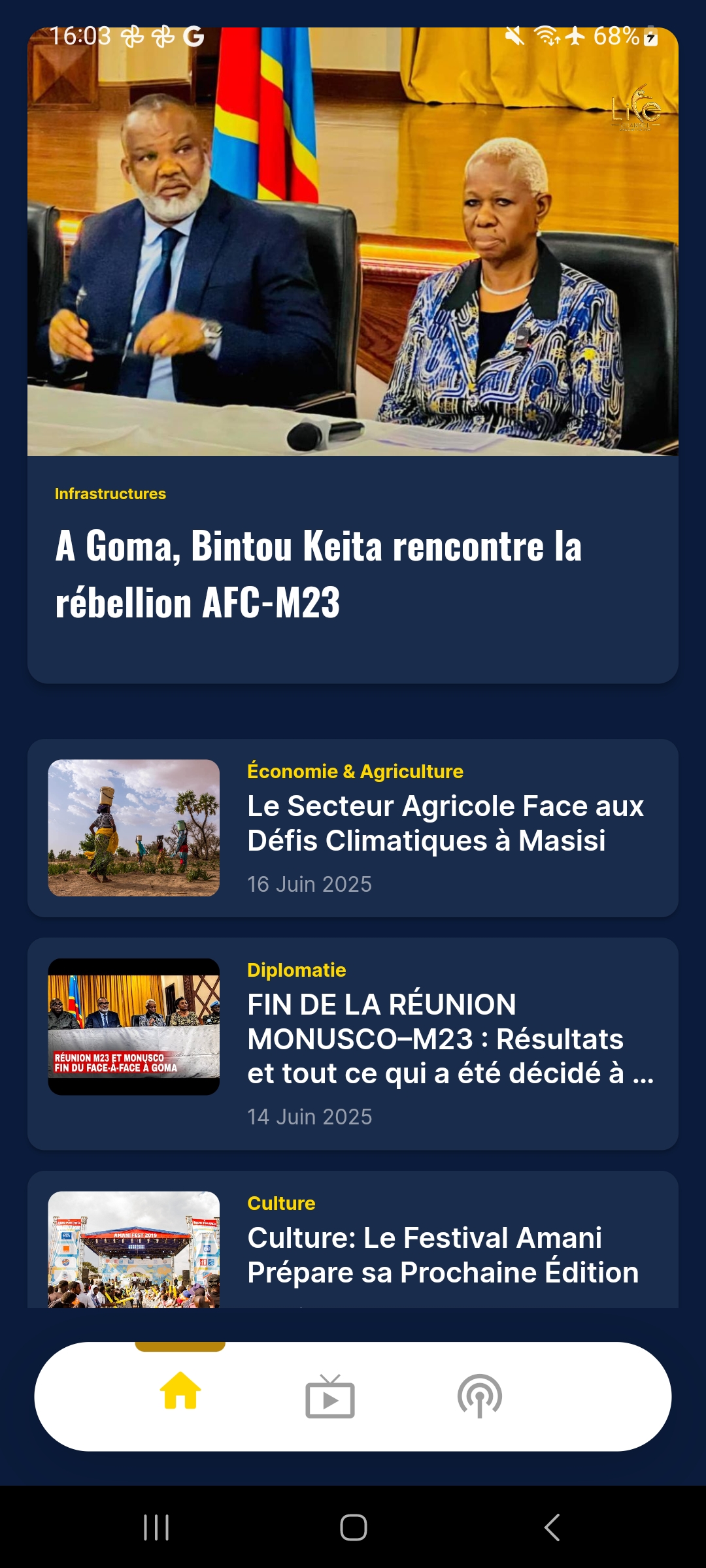Tap the muted sound icon in the status bar
Screen dimensions: 706x1568
coord(514,37)
